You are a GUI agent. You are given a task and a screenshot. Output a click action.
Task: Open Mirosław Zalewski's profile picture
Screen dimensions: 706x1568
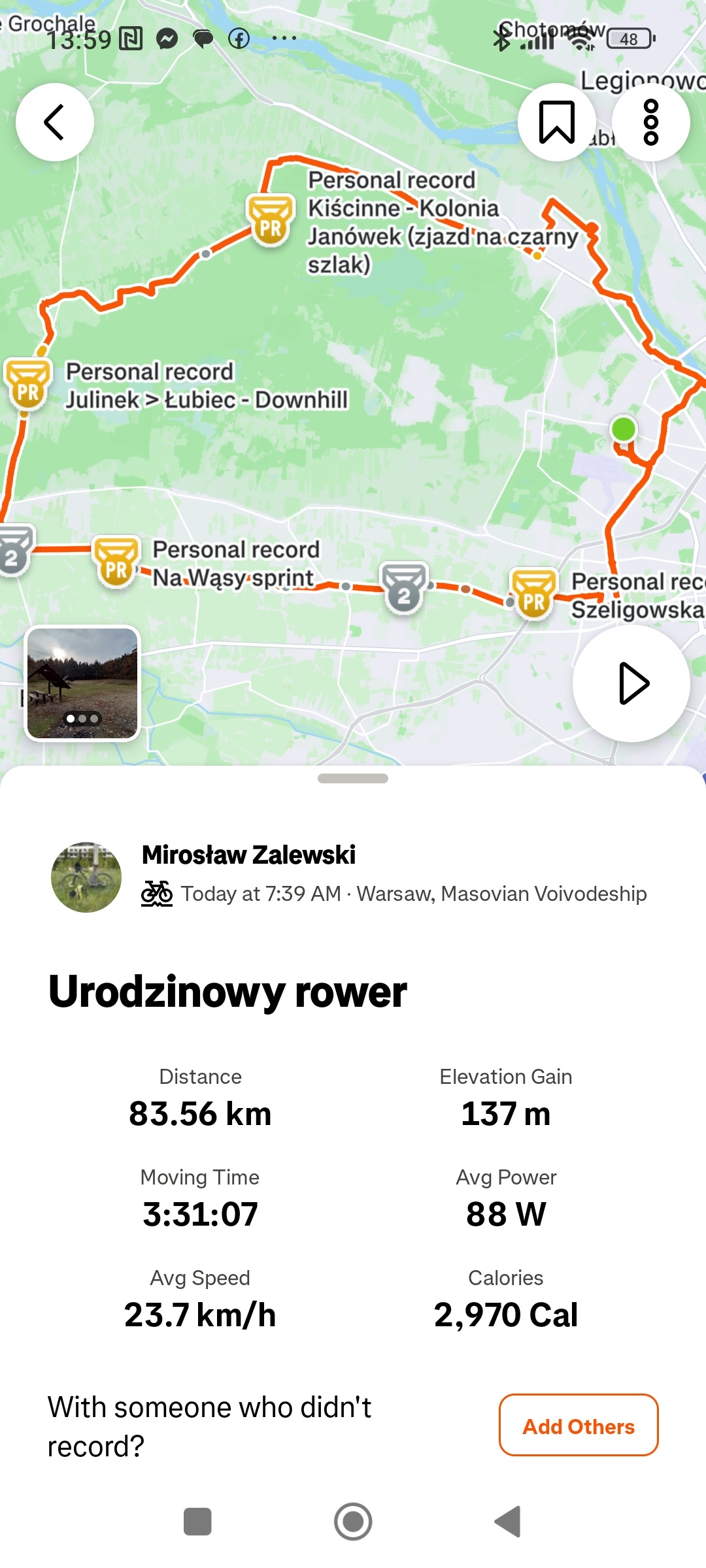tap(86, 877)
